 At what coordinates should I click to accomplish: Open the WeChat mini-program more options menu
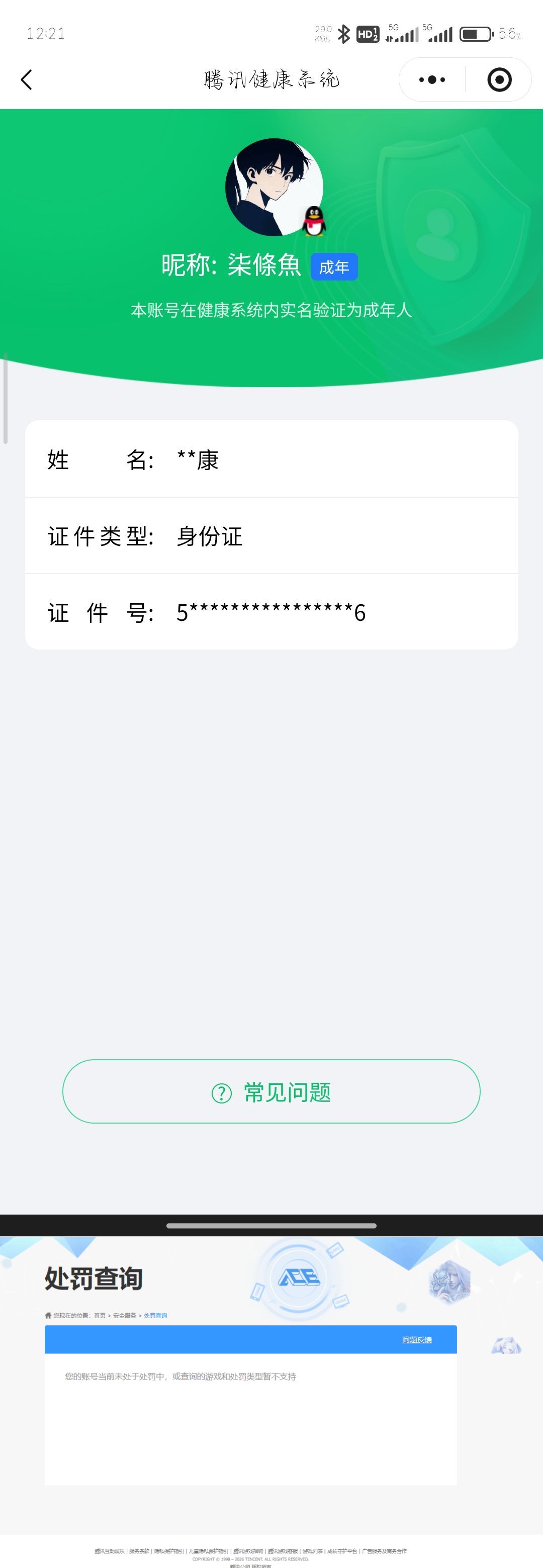pos(431,79)
